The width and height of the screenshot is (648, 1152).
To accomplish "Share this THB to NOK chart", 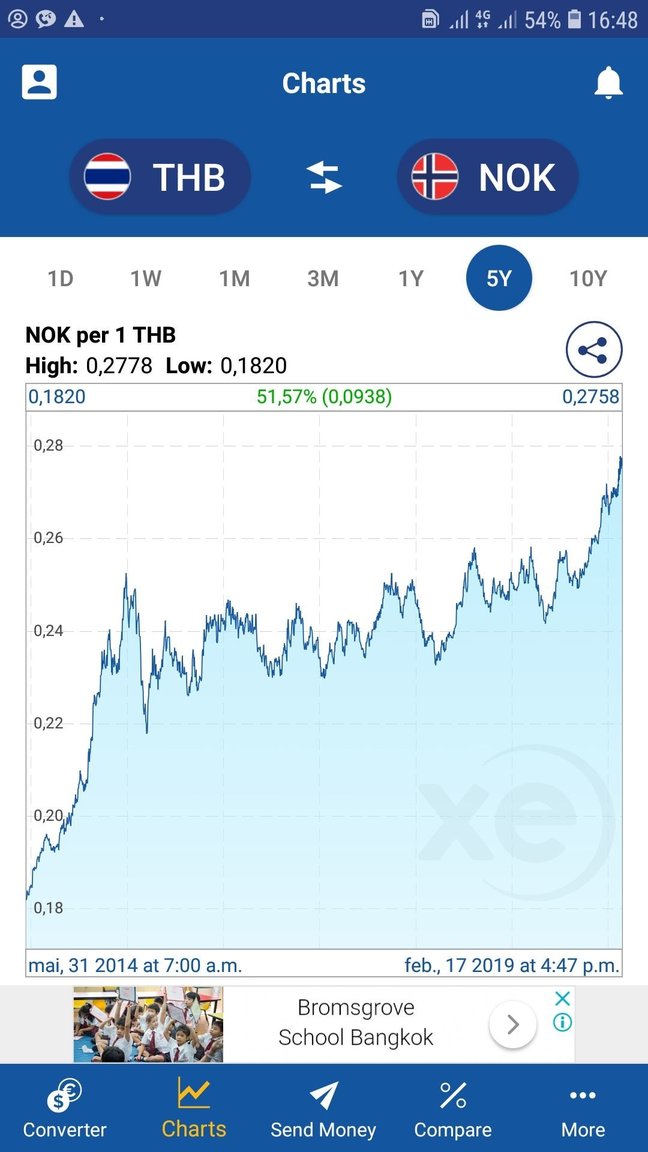I will click(594, 350).
